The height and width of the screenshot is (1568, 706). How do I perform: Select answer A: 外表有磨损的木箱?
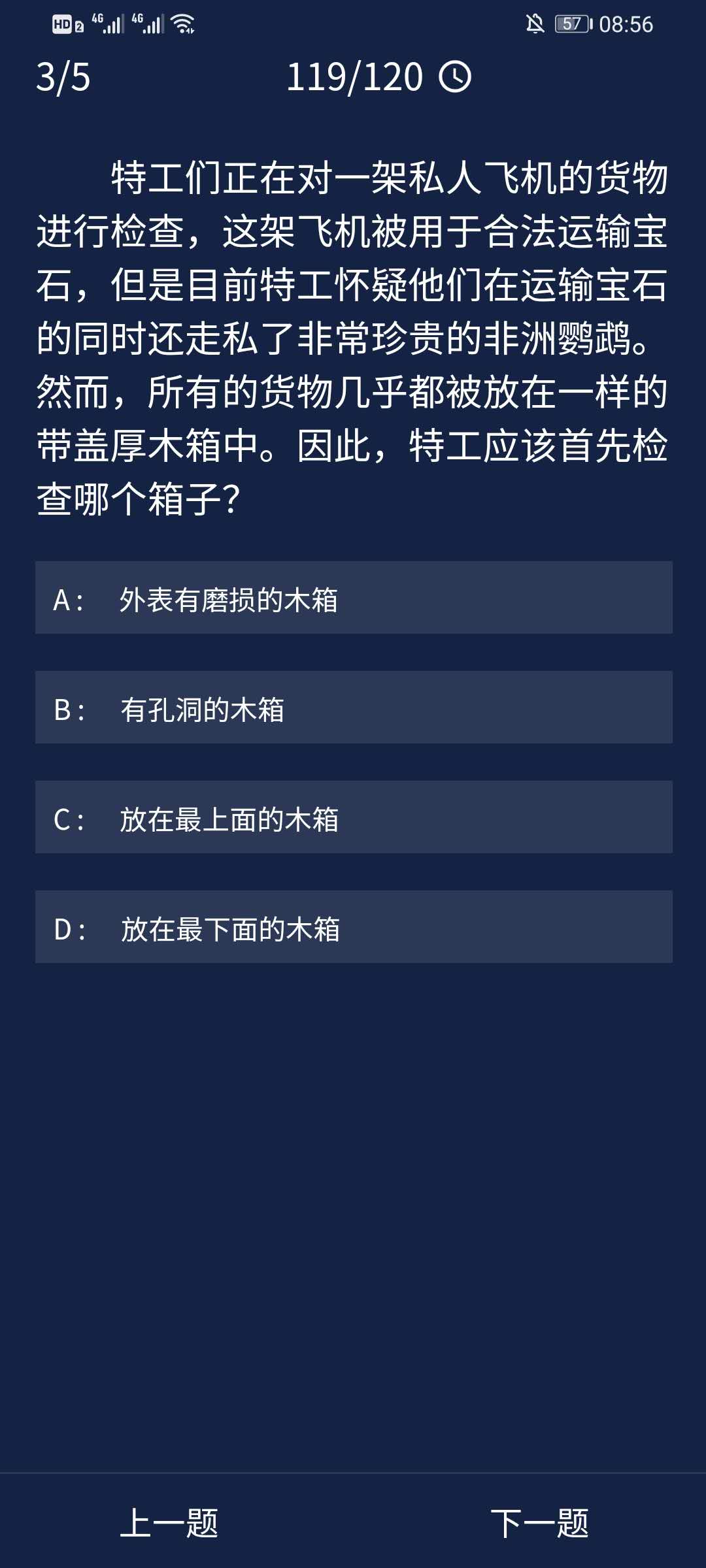pyautogui.click(x=353, y=598)
